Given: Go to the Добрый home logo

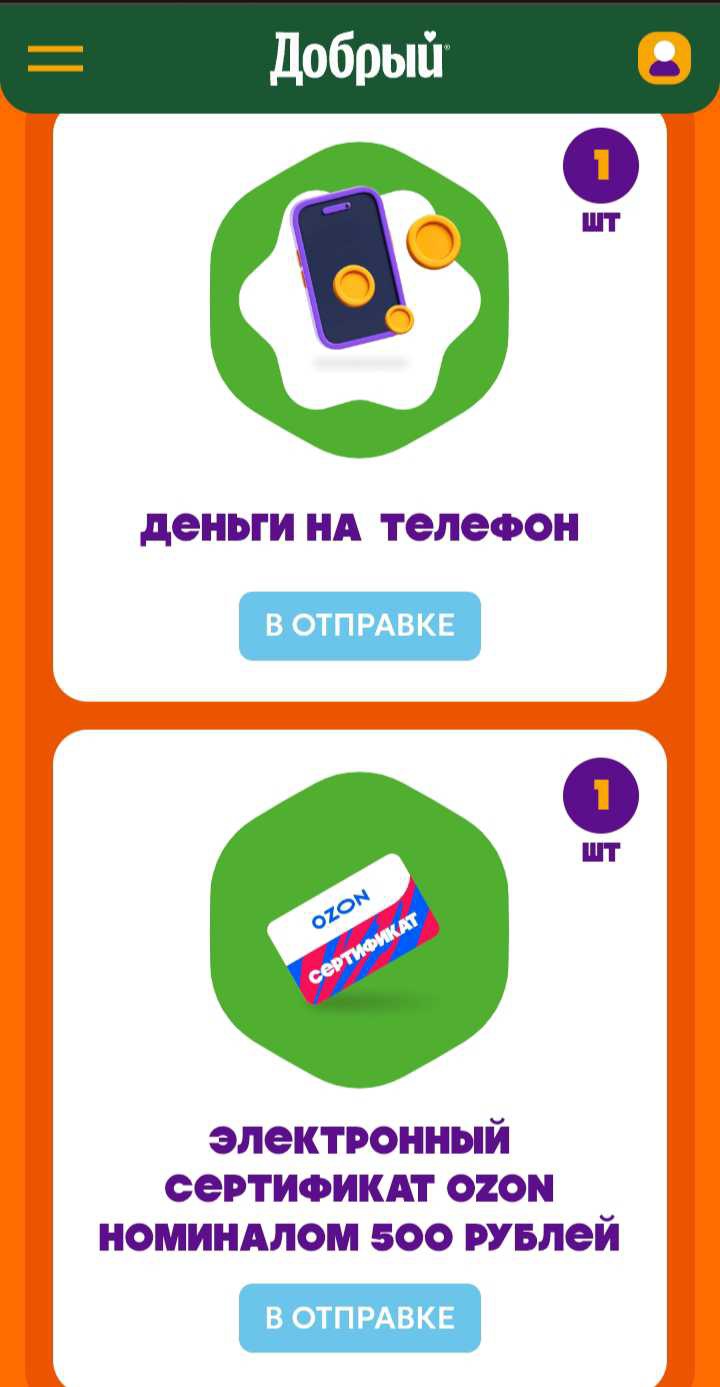Looking at the screenshot, I should [359, 57].
